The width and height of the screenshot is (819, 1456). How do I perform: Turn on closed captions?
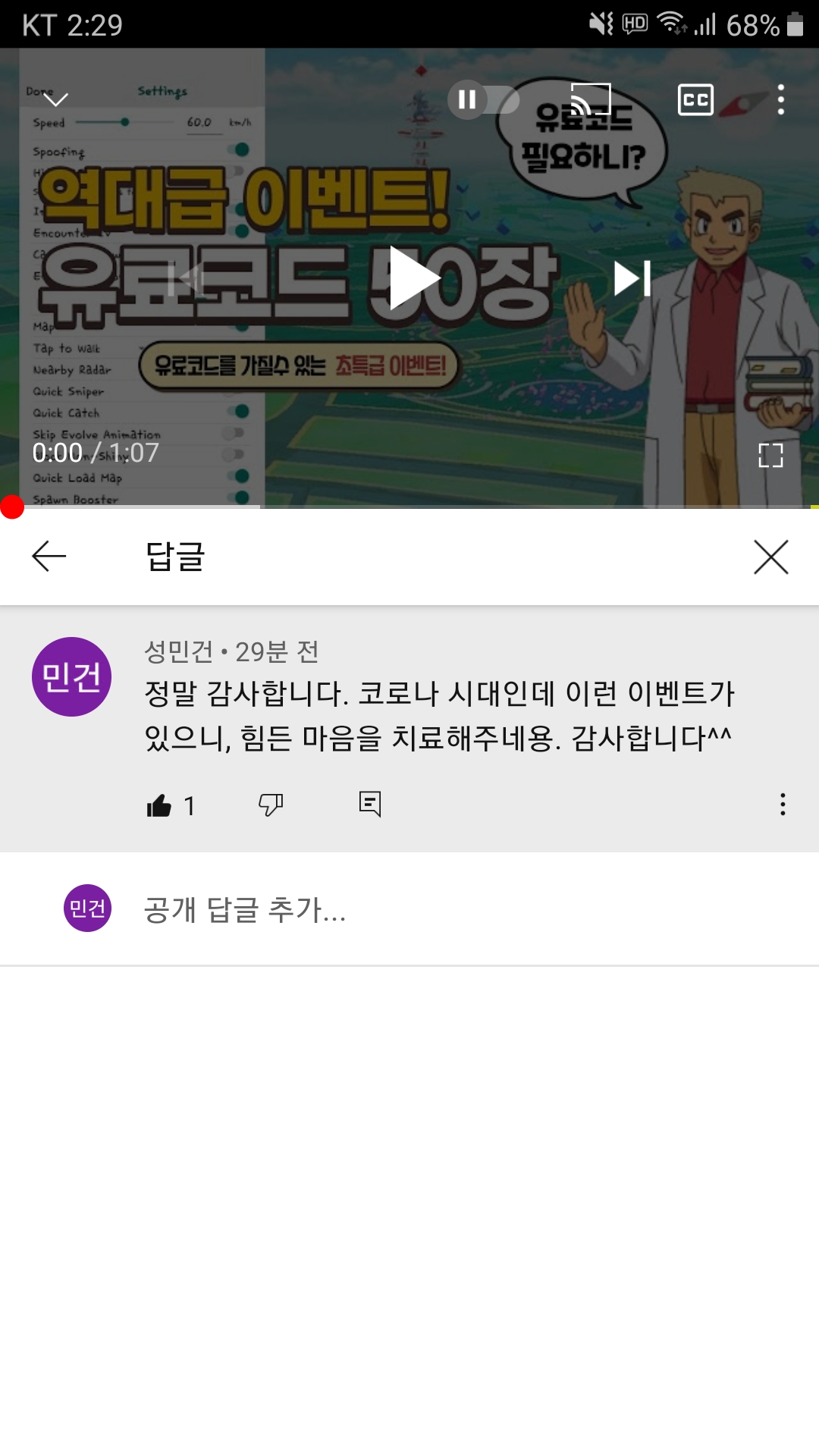(x=695, y=99)
